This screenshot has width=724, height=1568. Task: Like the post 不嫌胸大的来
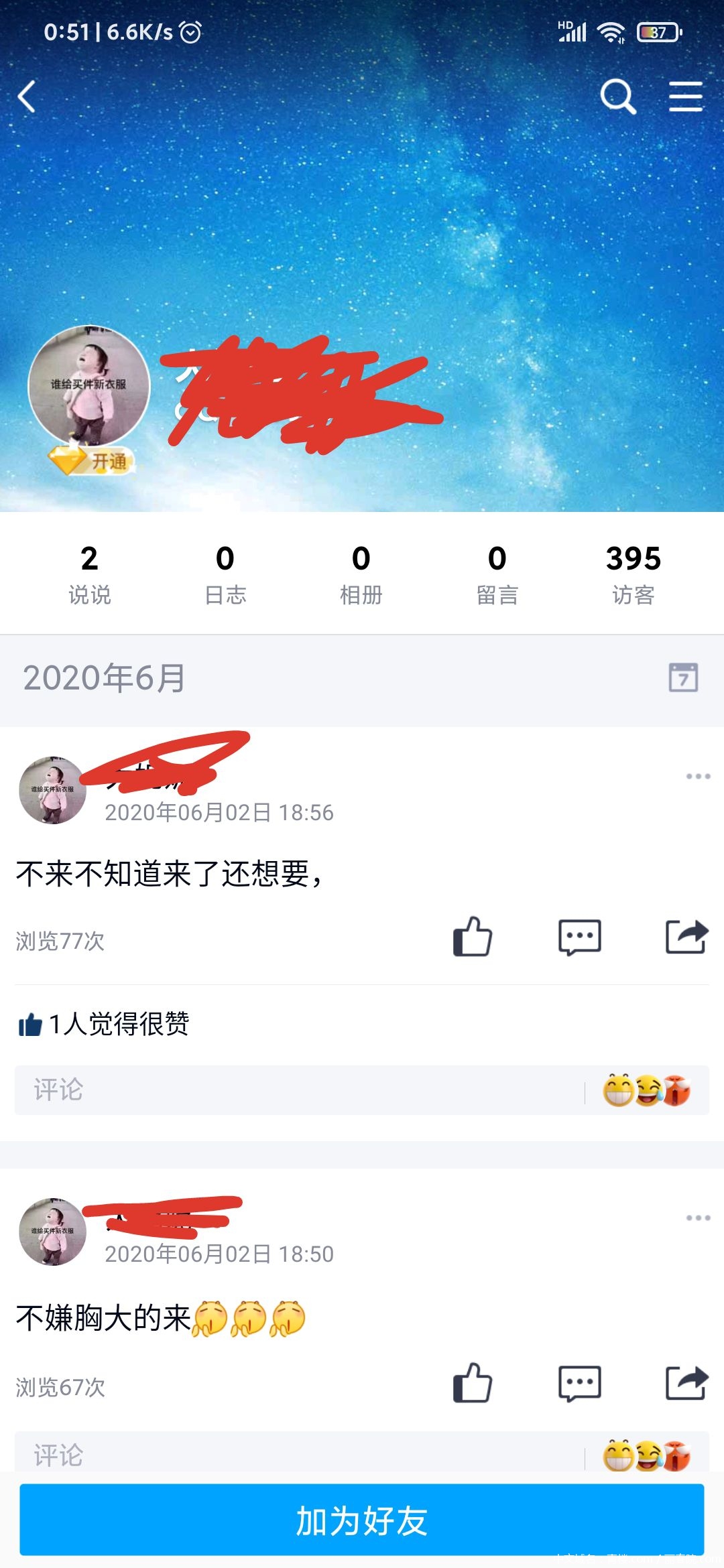coord(473,1382)
